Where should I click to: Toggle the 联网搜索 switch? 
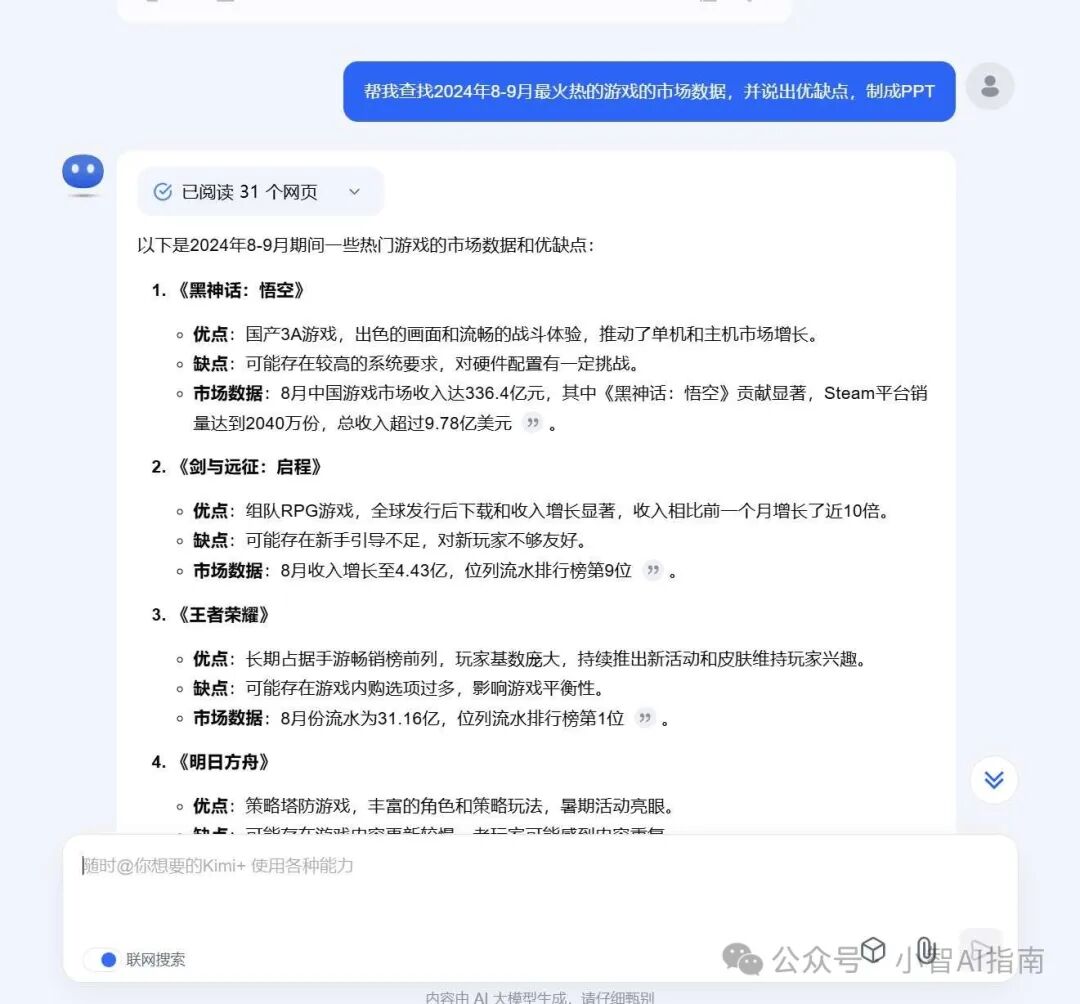pyautogui.click(x=103, y=959)
